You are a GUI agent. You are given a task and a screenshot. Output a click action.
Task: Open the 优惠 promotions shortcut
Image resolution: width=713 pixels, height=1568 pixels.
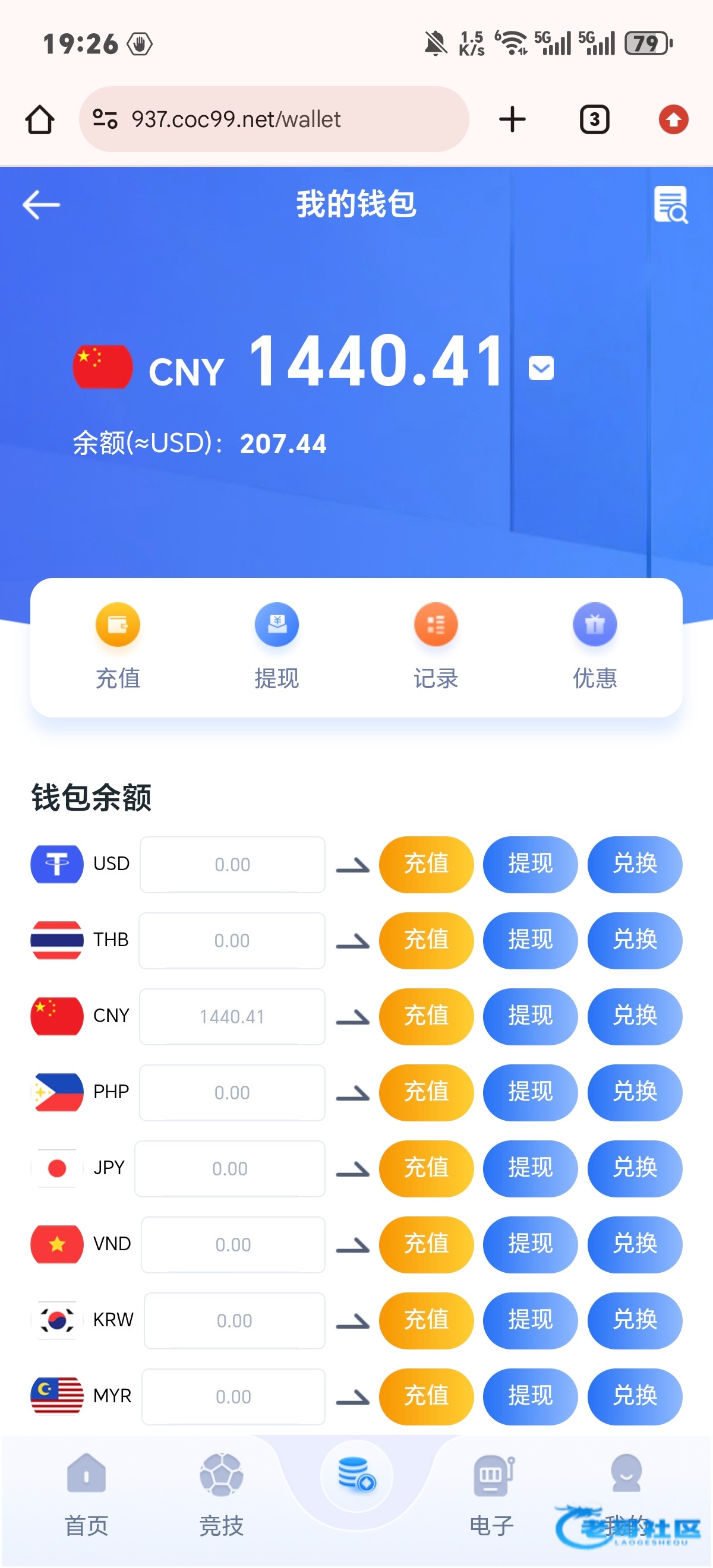click(594, 645)
